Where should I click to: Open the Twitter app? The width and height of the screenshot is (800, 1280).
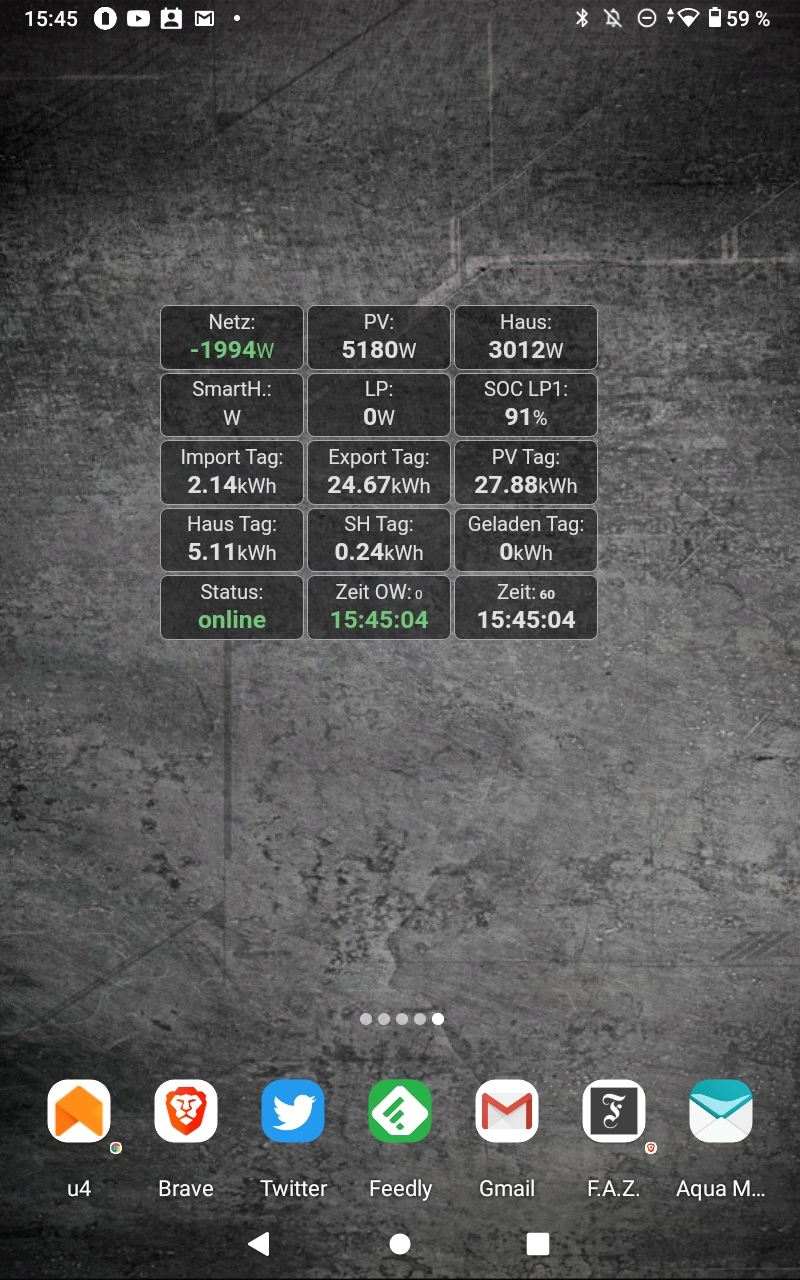click(293, 1111)
